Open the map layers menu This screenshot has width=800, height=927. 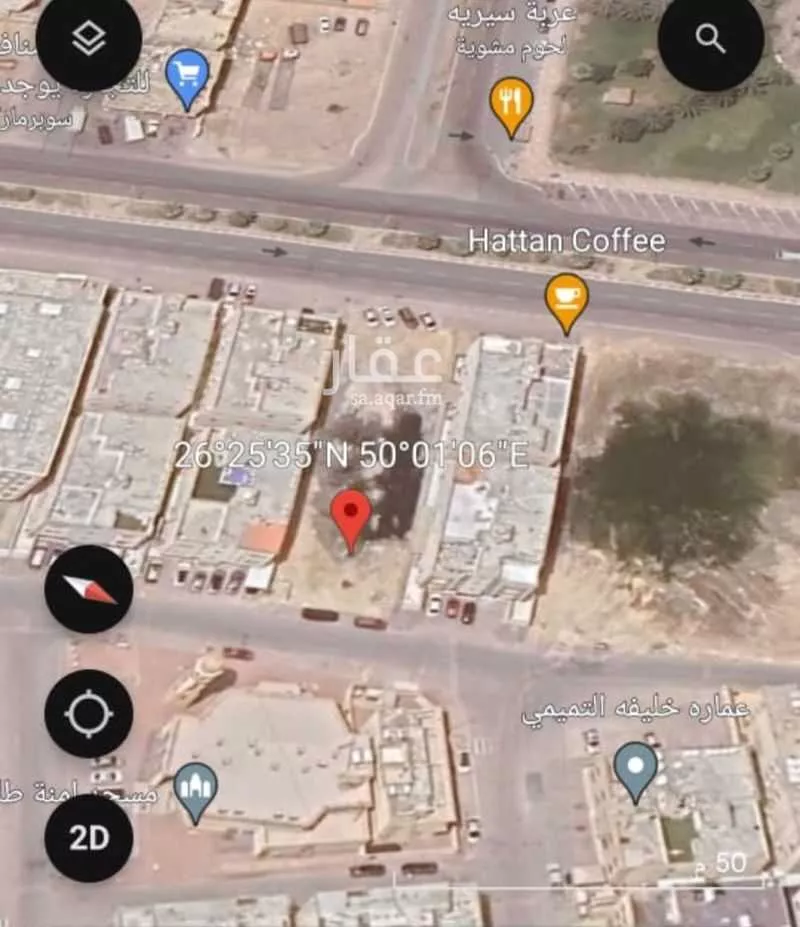pos(88,40)
